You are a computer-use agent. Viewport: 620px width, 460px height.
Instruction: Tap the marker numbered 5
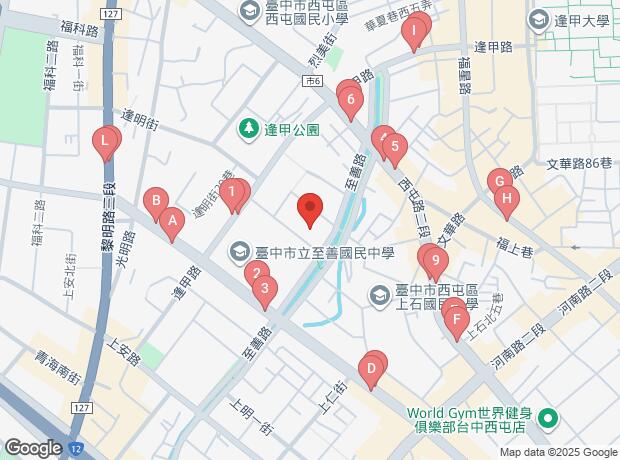point(395,150)
